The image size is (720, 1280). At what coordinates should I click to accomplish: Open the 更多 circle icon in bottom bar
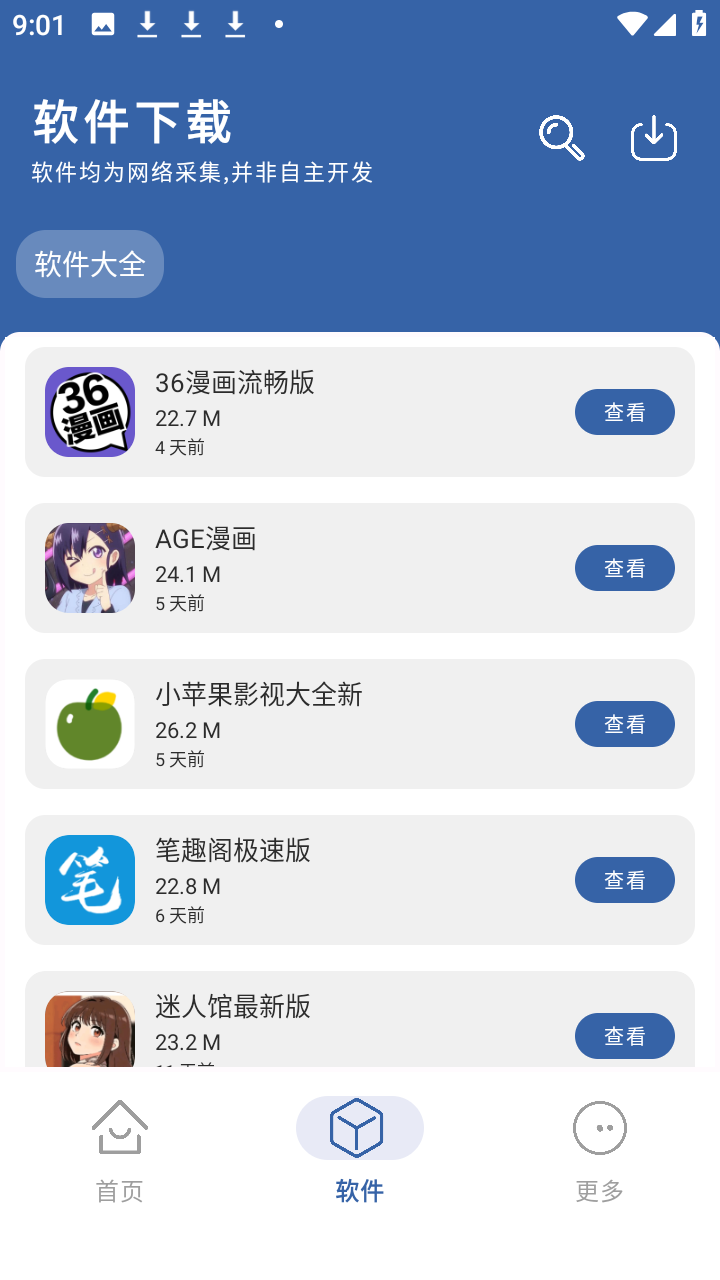pos(599,1127)
